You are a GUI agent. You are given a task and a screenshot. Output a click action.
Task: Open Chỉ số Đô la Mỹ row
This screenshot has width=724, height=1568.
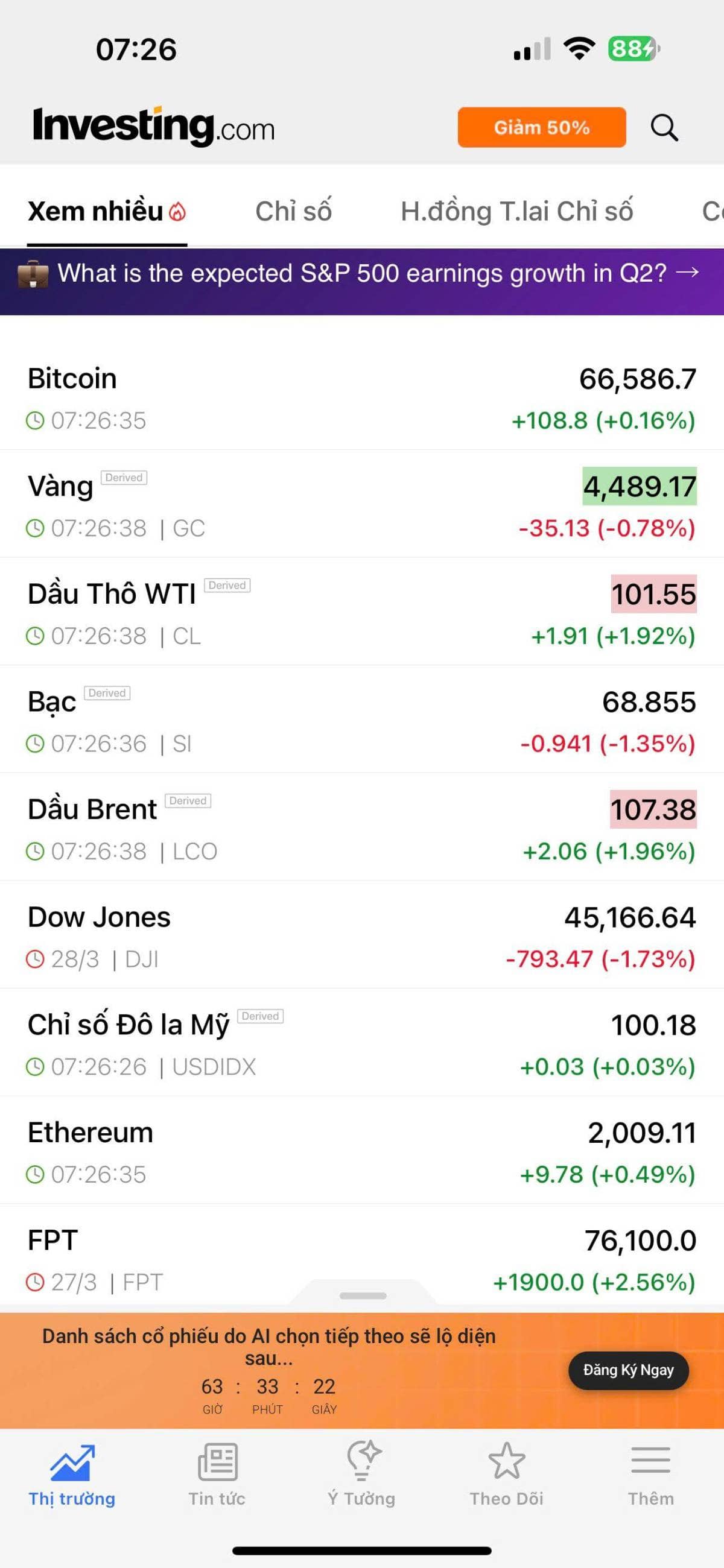pyautogui.click(x=361, y=1045)
